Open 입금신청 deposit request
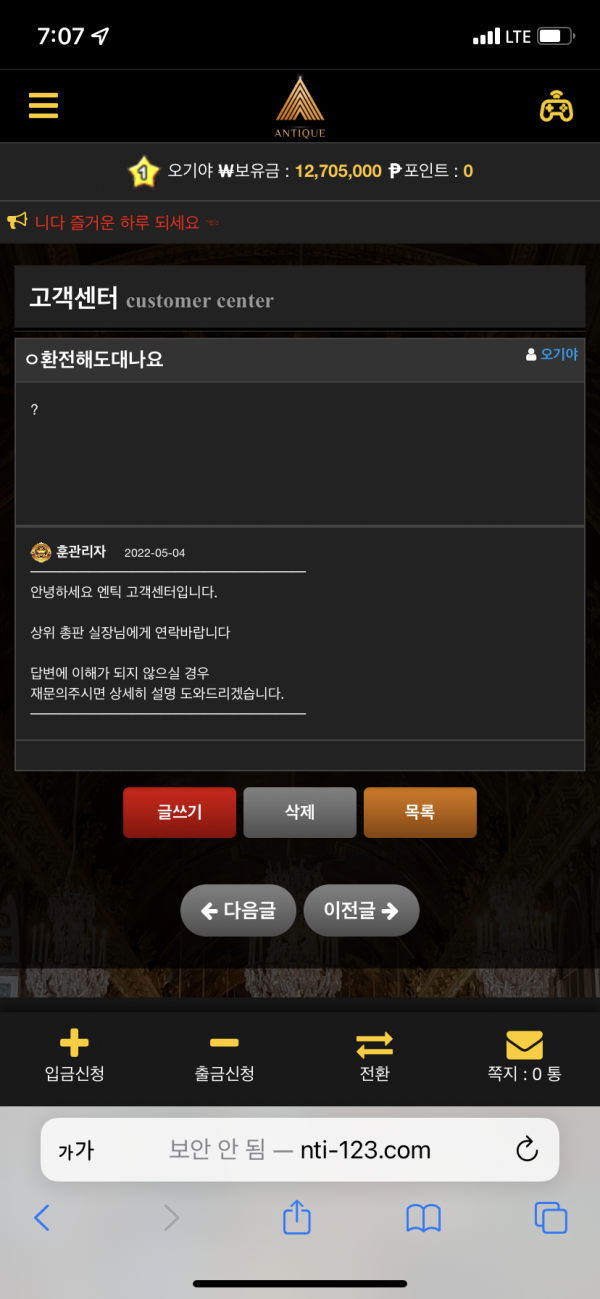Screen dimensions: 600x1299 click(x=75, y=1057)
